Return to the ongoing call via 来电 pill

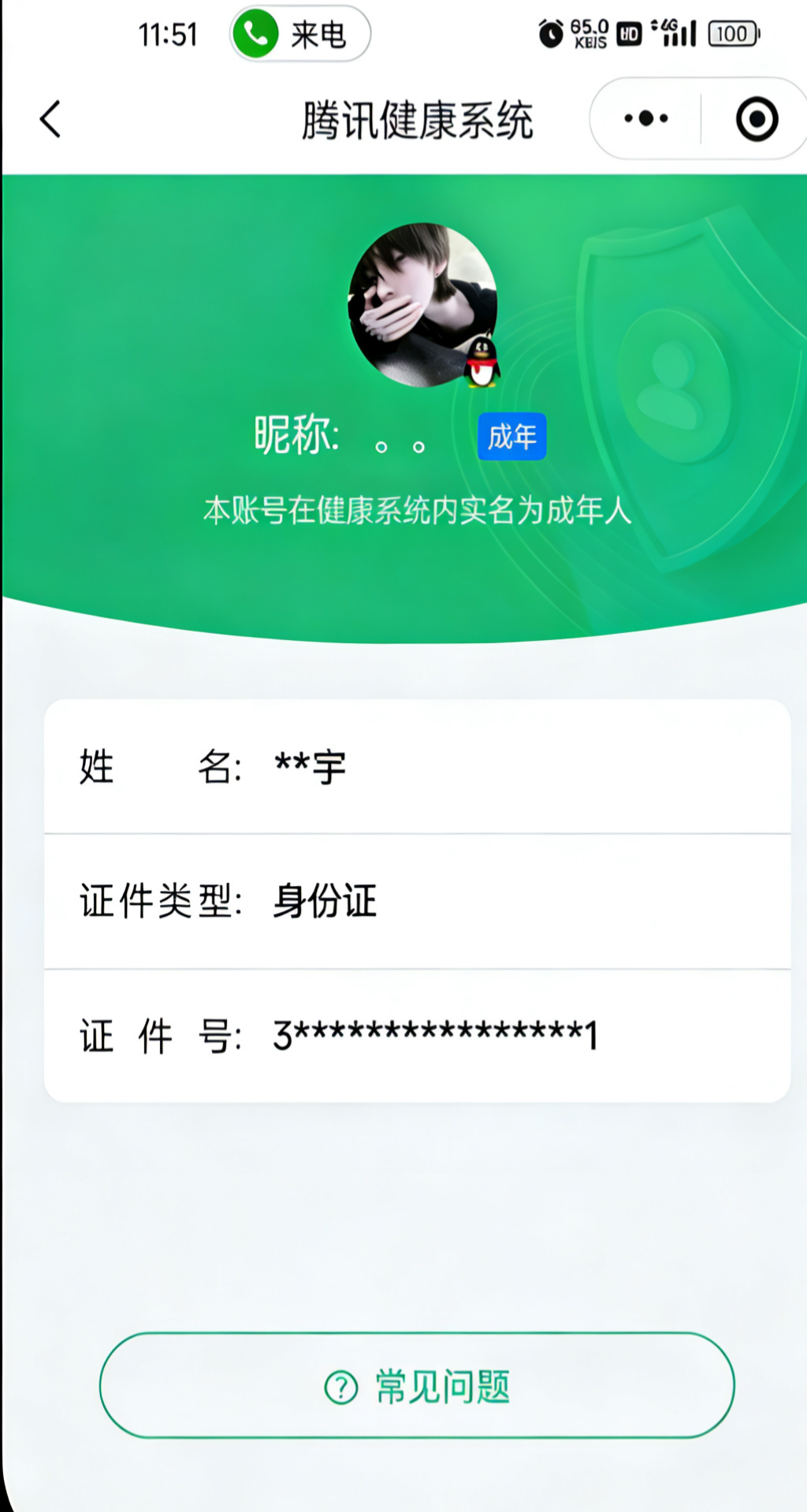coord(300,35)
